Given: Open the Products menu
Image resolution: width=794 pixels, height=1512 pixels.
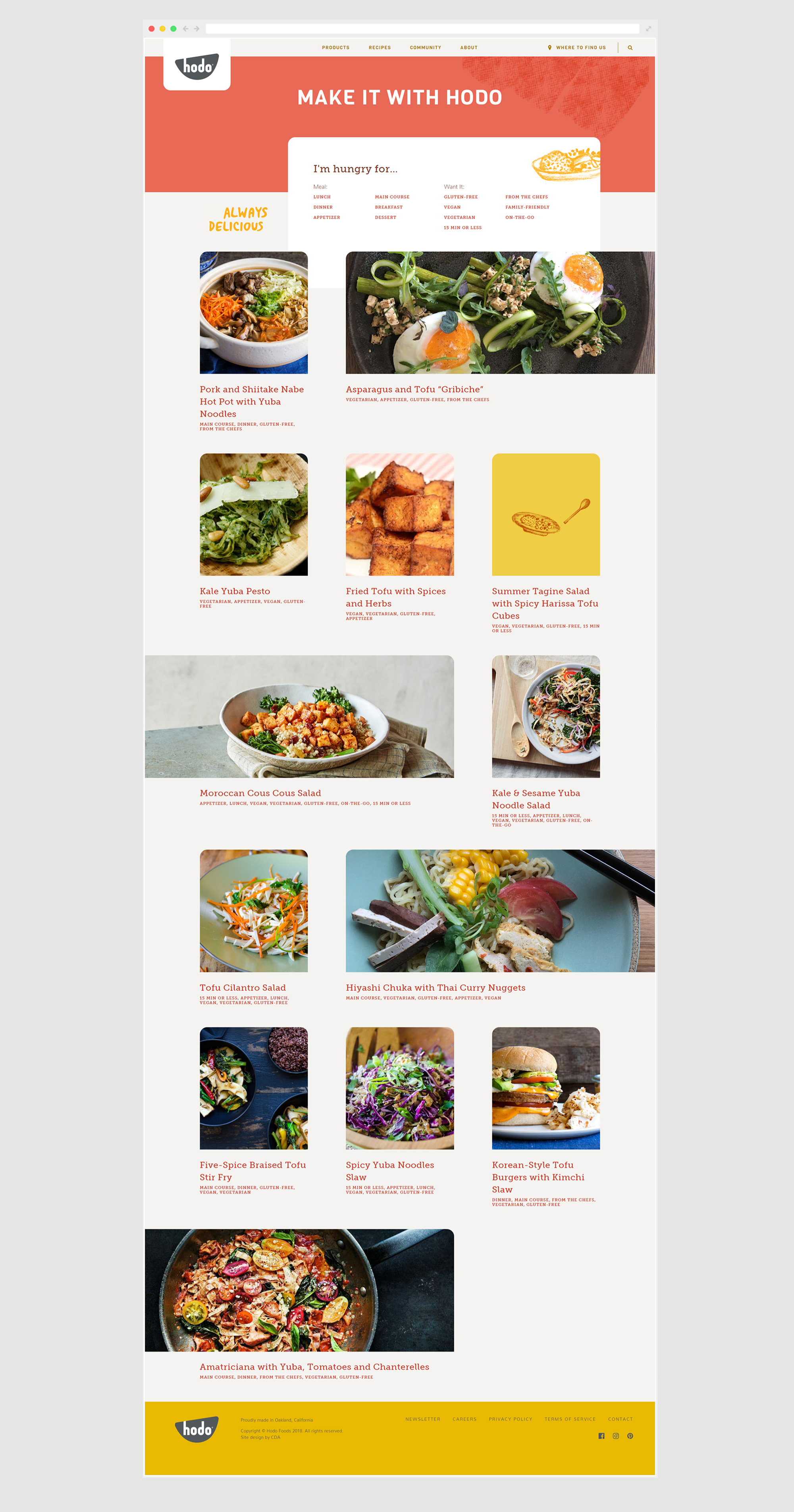Looking at the screenshot, I should 335,48.
